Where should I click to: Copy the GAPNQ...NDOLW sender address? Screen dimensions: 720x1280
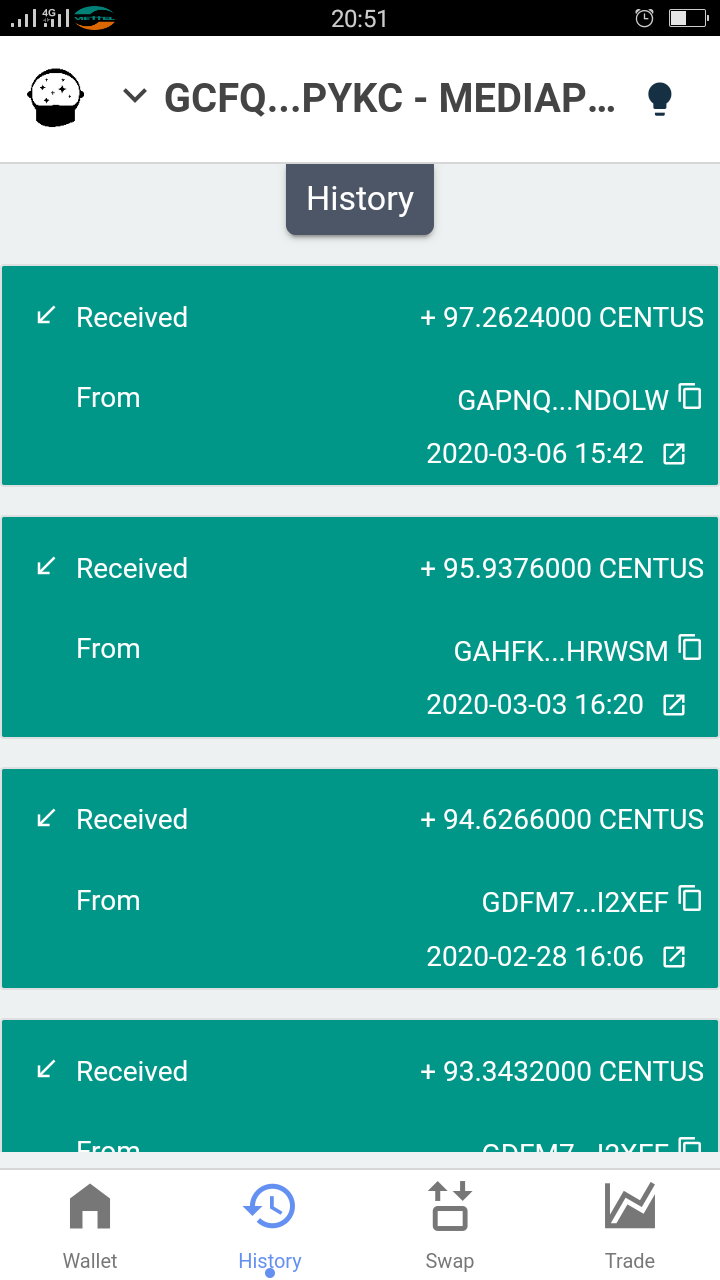[690, 397]
